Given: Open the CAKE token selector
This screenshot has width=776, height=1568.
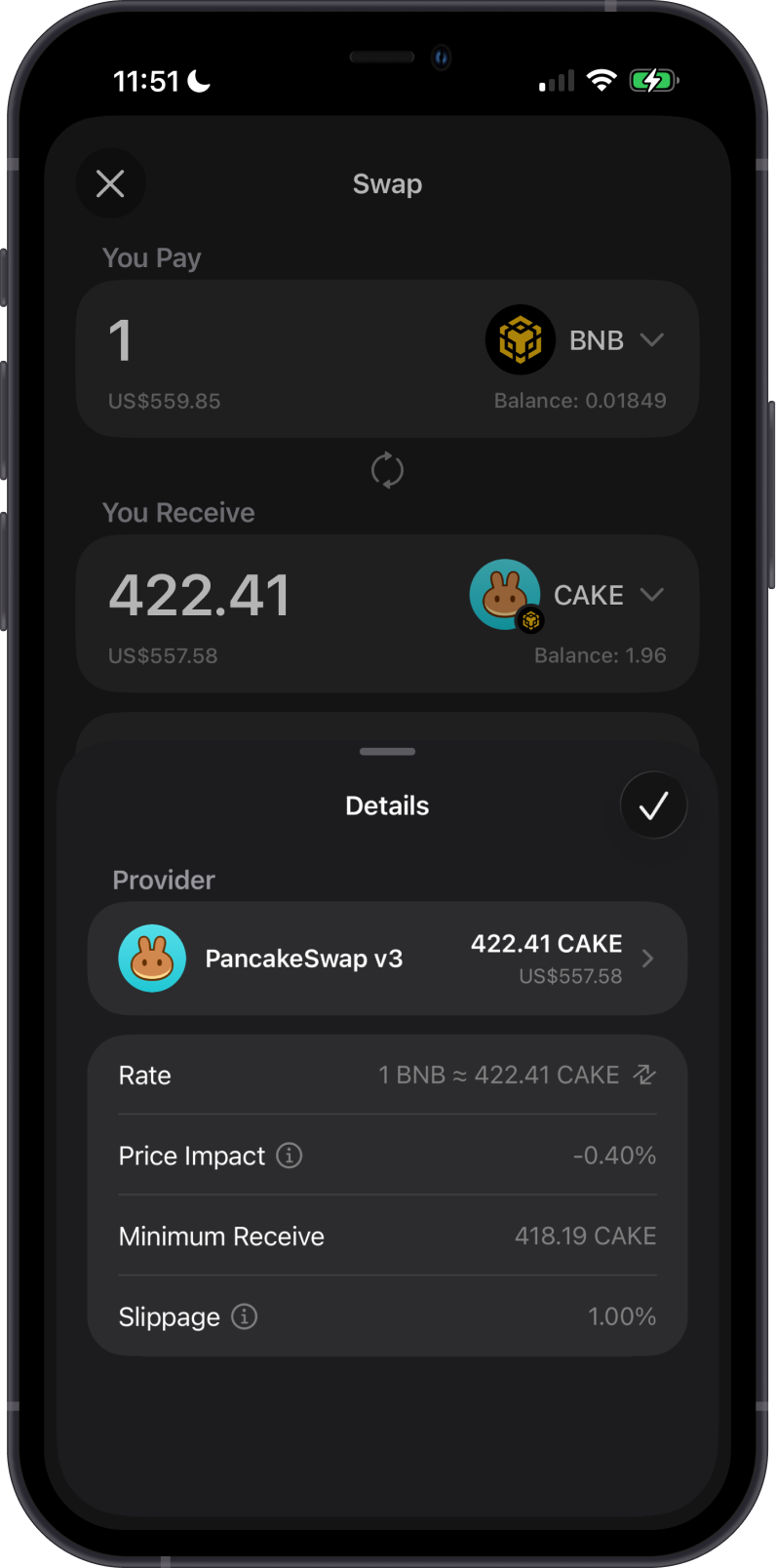Looking at the screenshot, I should click(x=567, y=595).
